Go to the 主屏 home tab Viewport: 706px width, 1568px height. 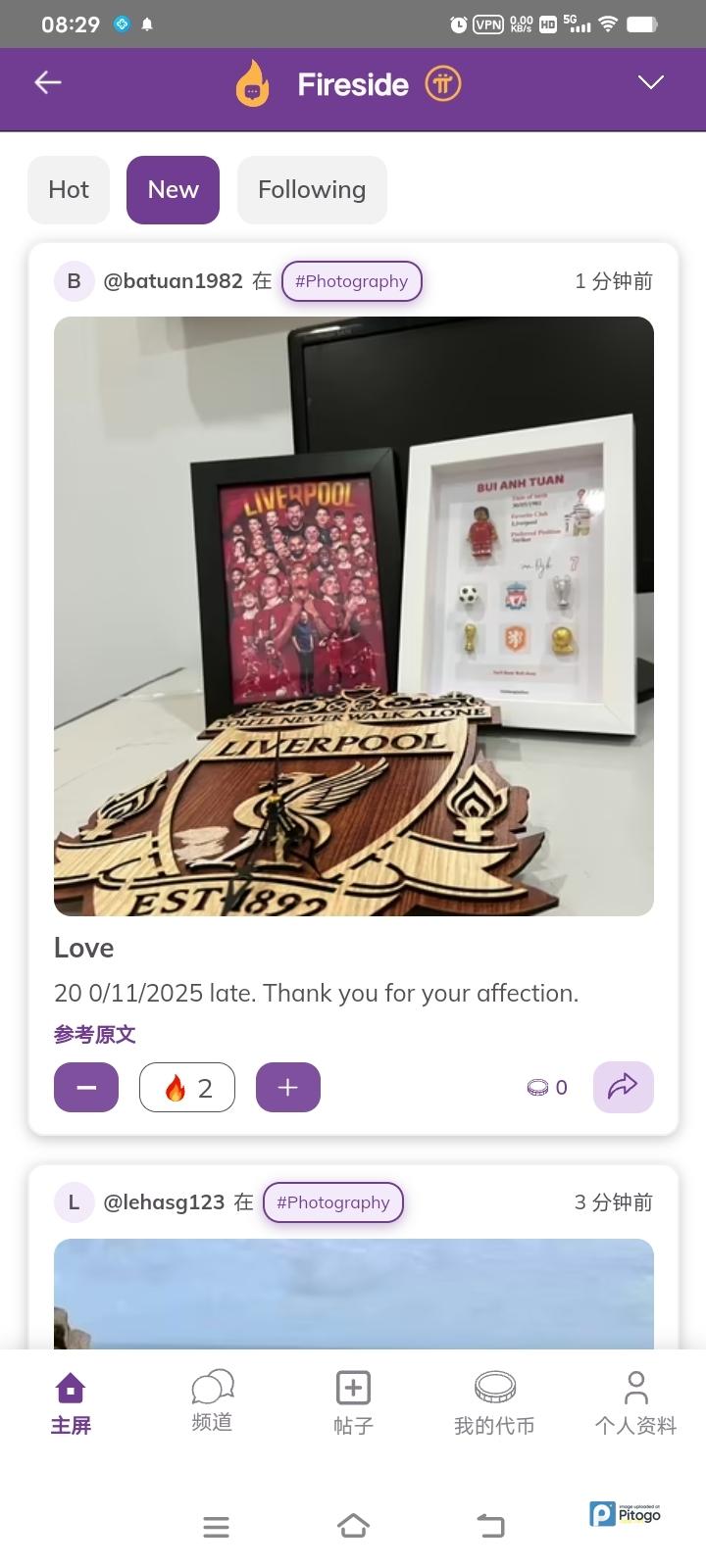point(71,1403)
